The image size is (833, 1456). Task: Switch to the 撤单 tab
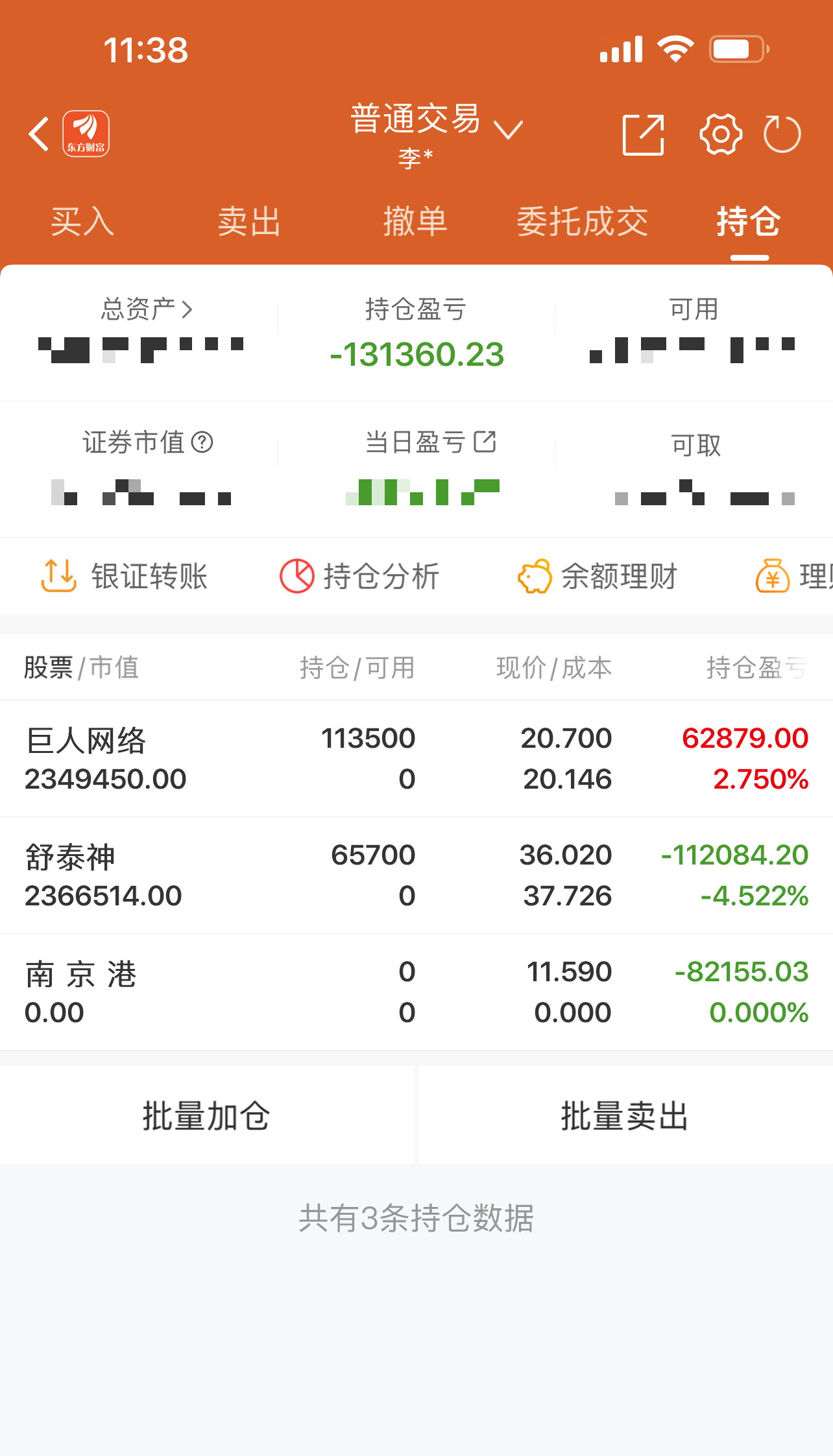pyautogui.click(x=415, y=222)
